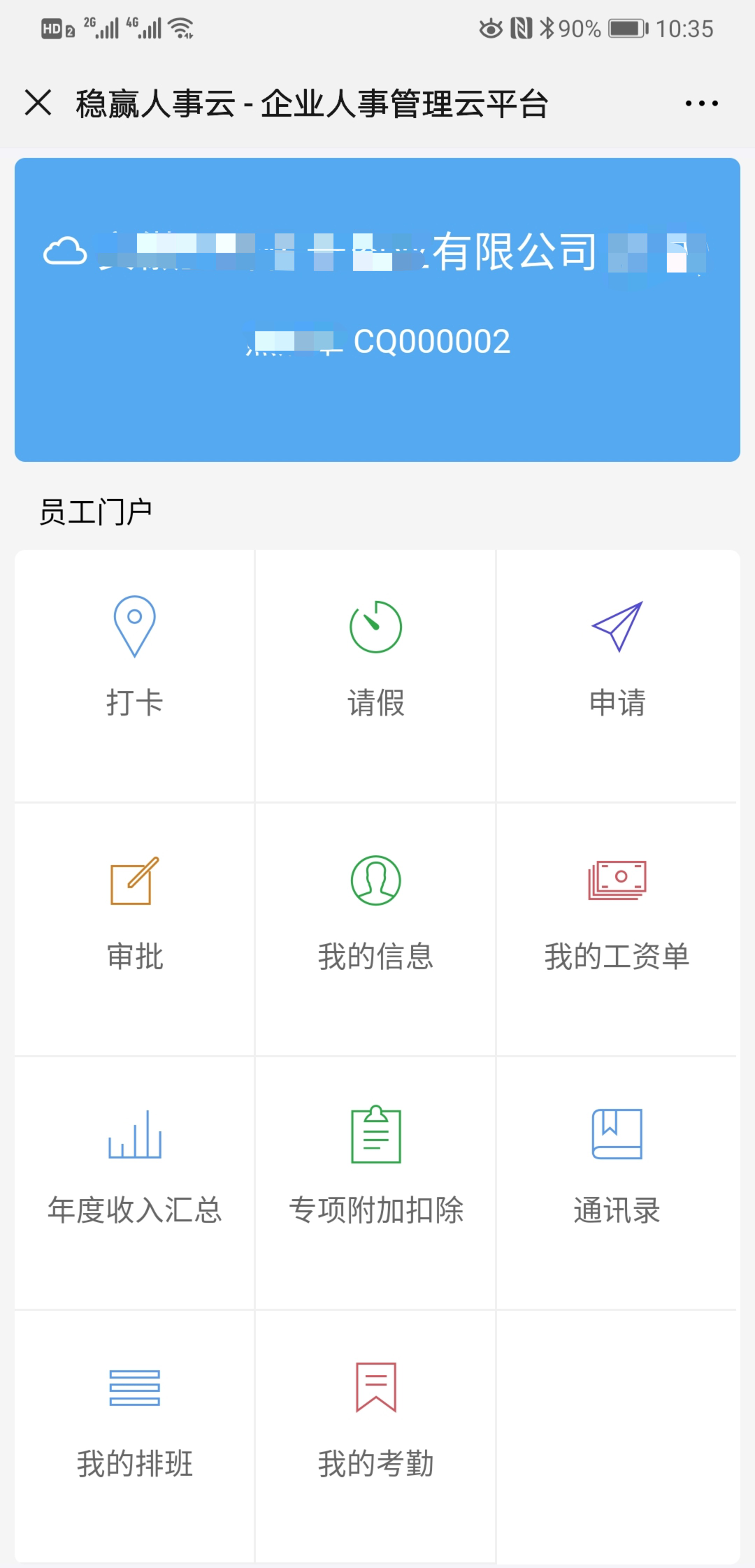View 我的信息 personal info

coord(376,929)
